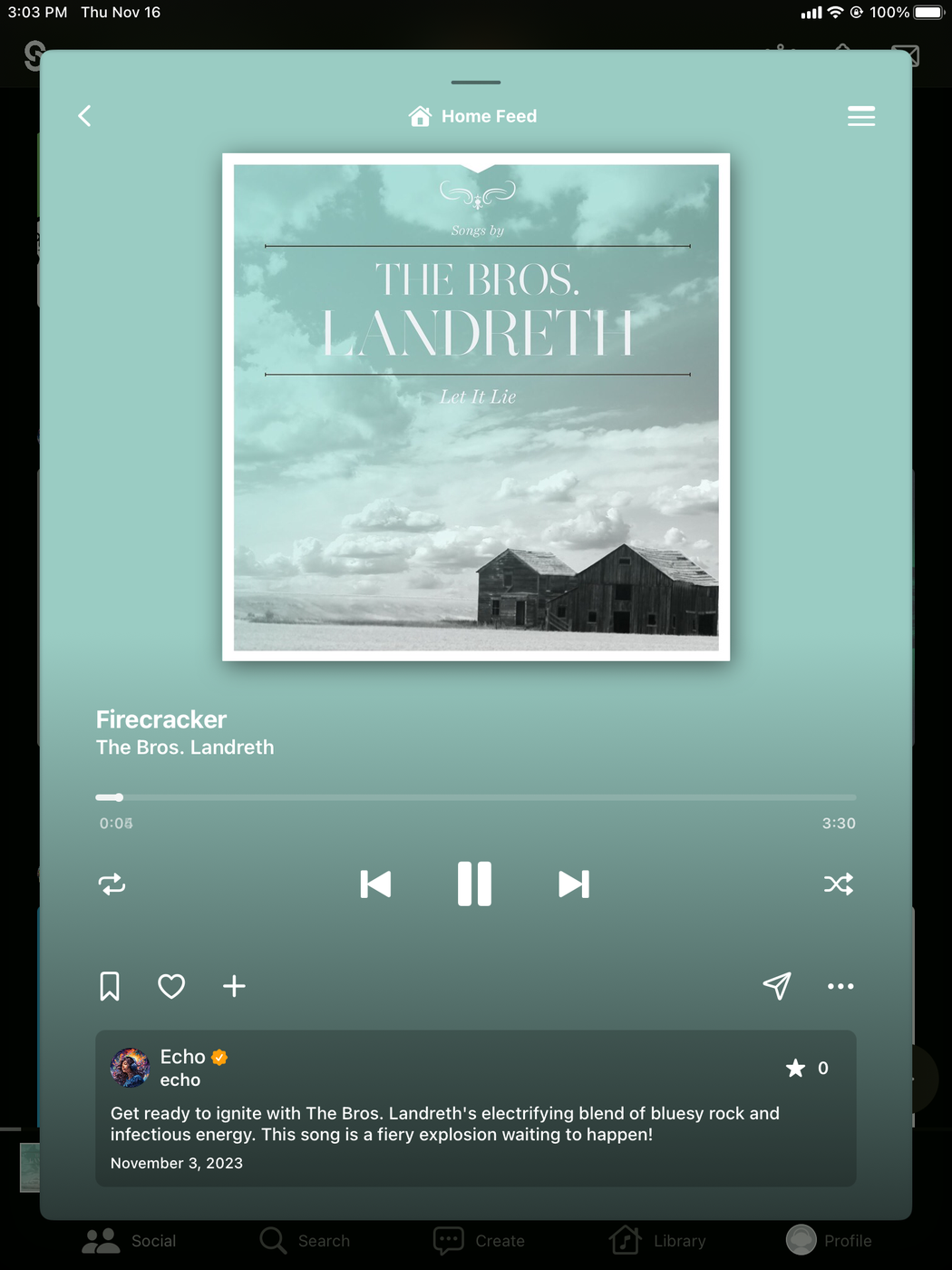Skip to the next track

pos(573,884)
